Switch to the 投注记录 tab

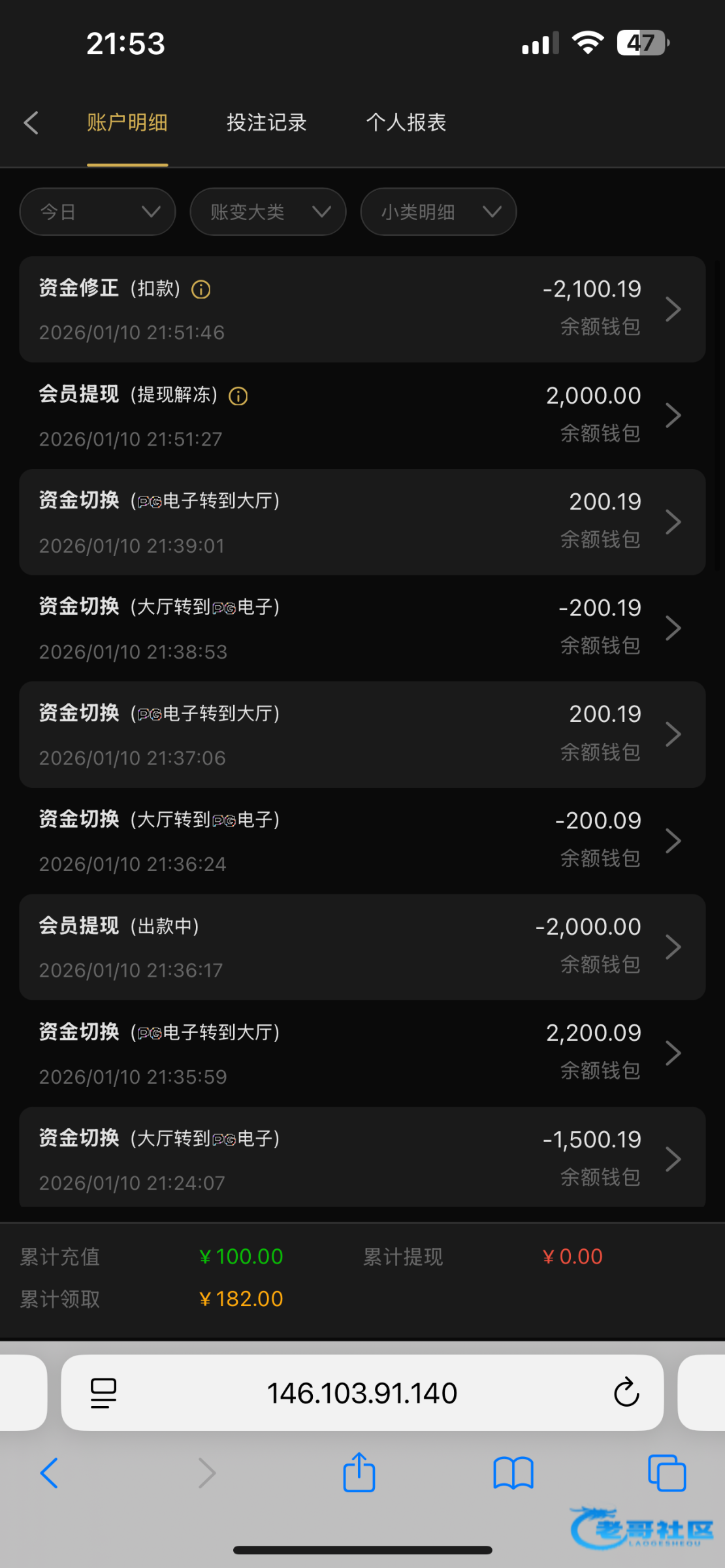(266, 123)
